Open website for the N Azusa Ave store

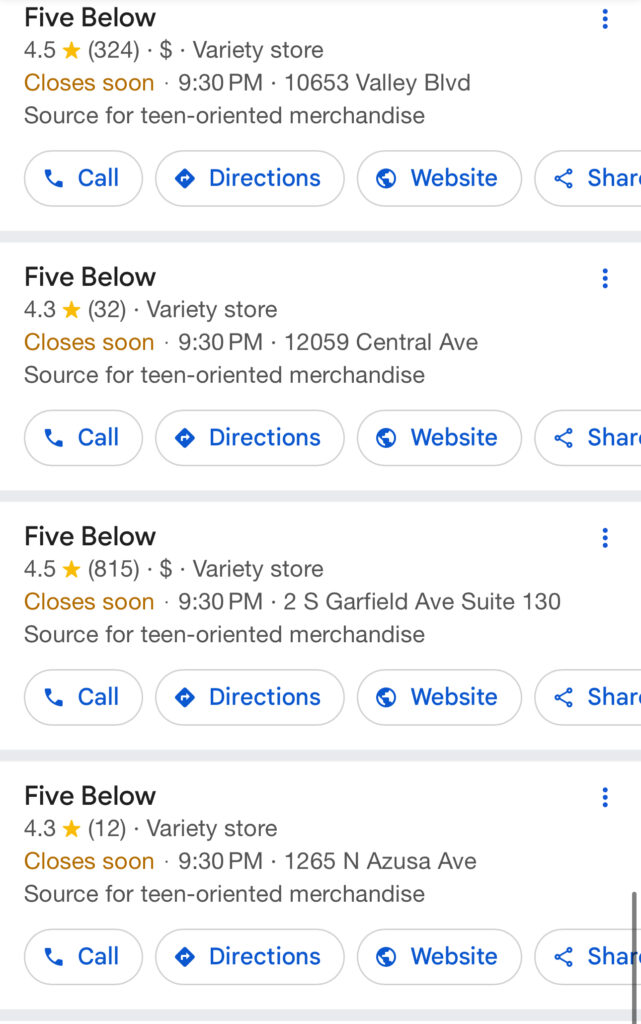[439, 957]
